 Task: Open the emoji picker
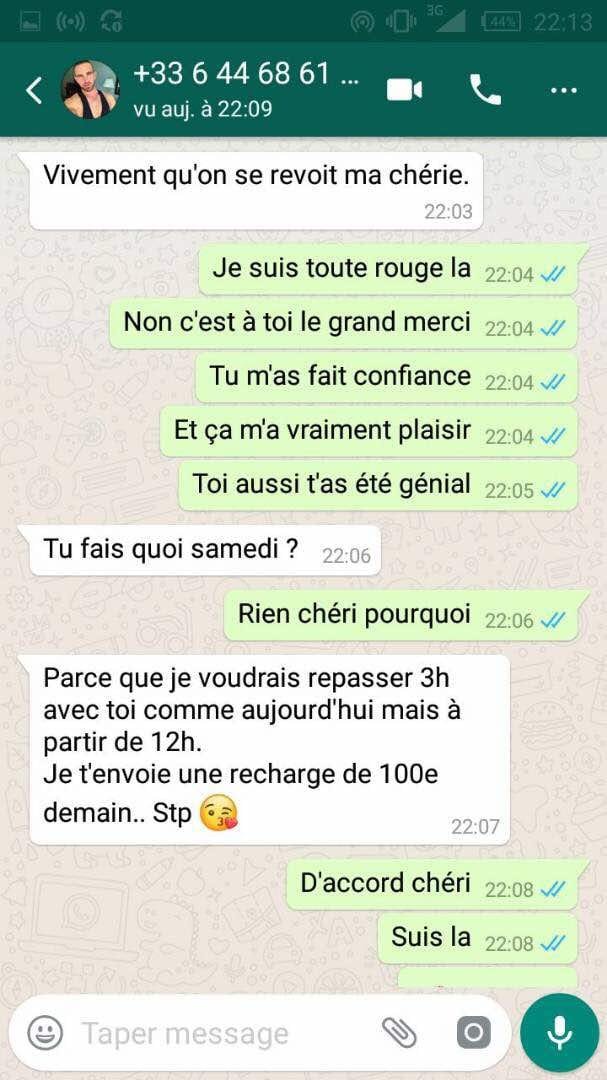(x=45, y=1032)
